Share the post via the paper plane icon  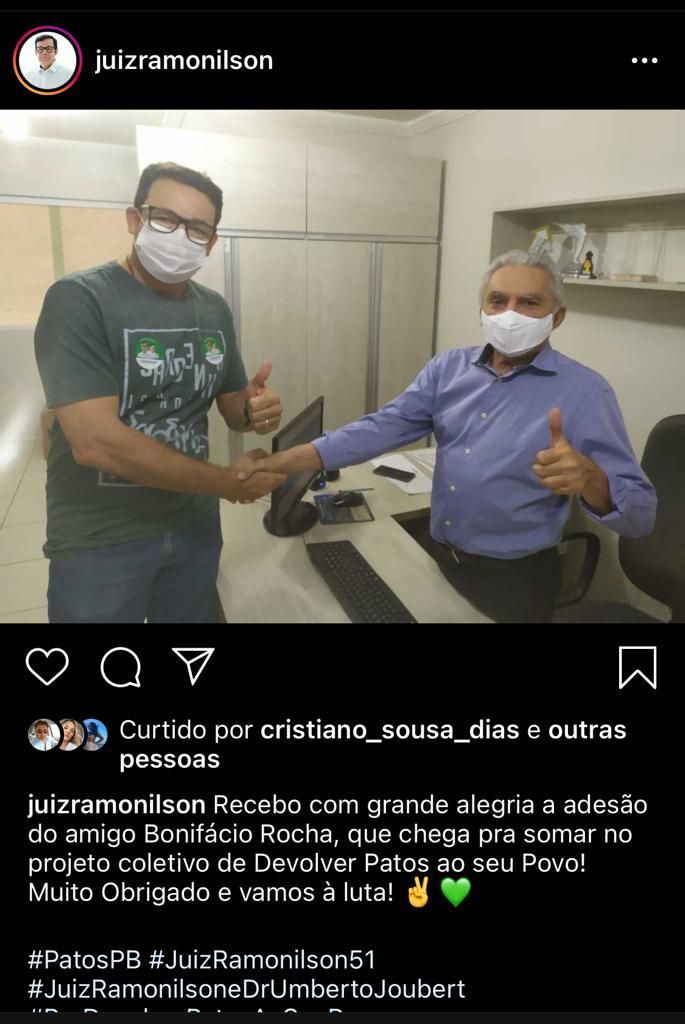(x=193, y=666)
